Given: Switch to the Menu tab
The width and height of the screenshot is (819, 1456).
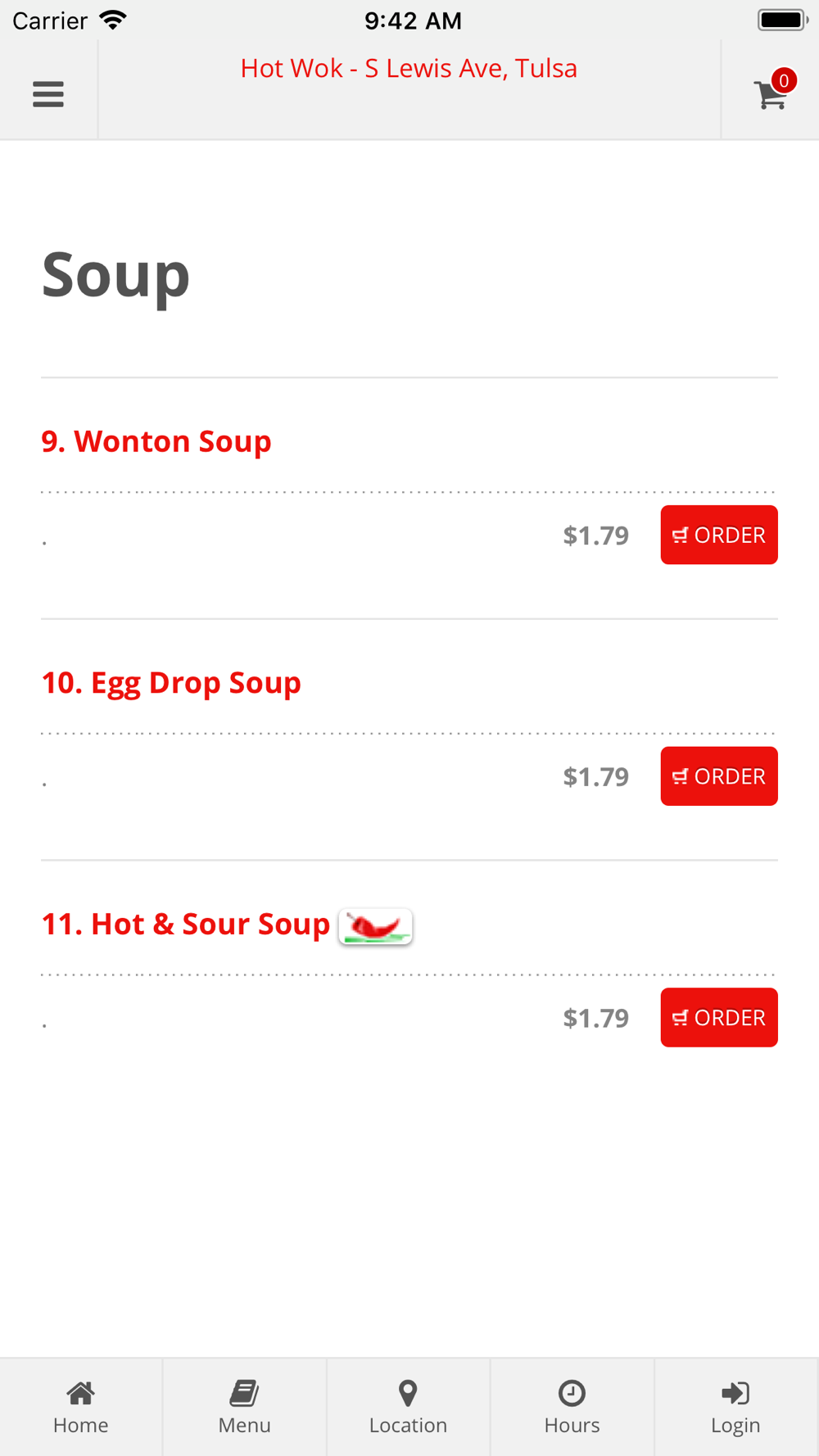Looking at the screenshot, I should [x=244, y=1407].
